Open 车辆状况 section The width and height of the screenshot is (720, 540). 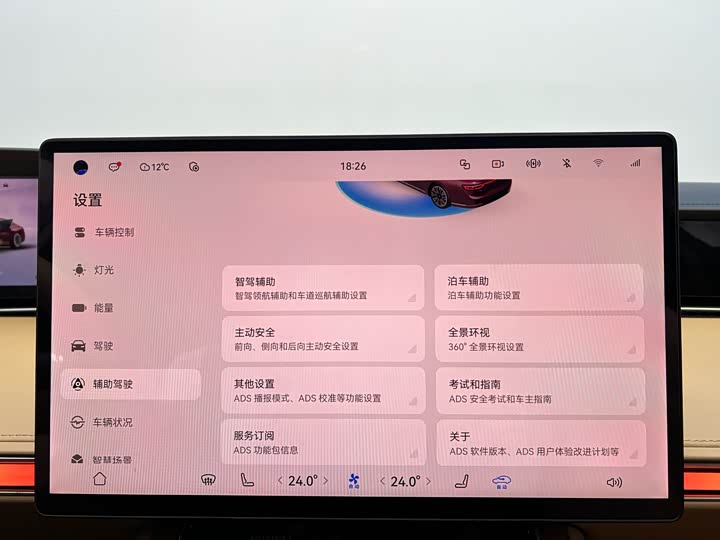tap(112, 422)
